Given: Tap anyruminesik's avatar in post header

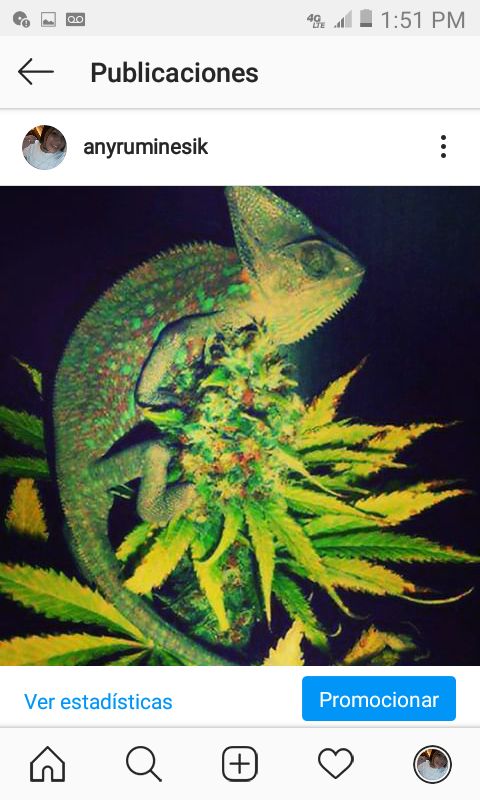Looking at the screenshot, I should tap(44, 147).
